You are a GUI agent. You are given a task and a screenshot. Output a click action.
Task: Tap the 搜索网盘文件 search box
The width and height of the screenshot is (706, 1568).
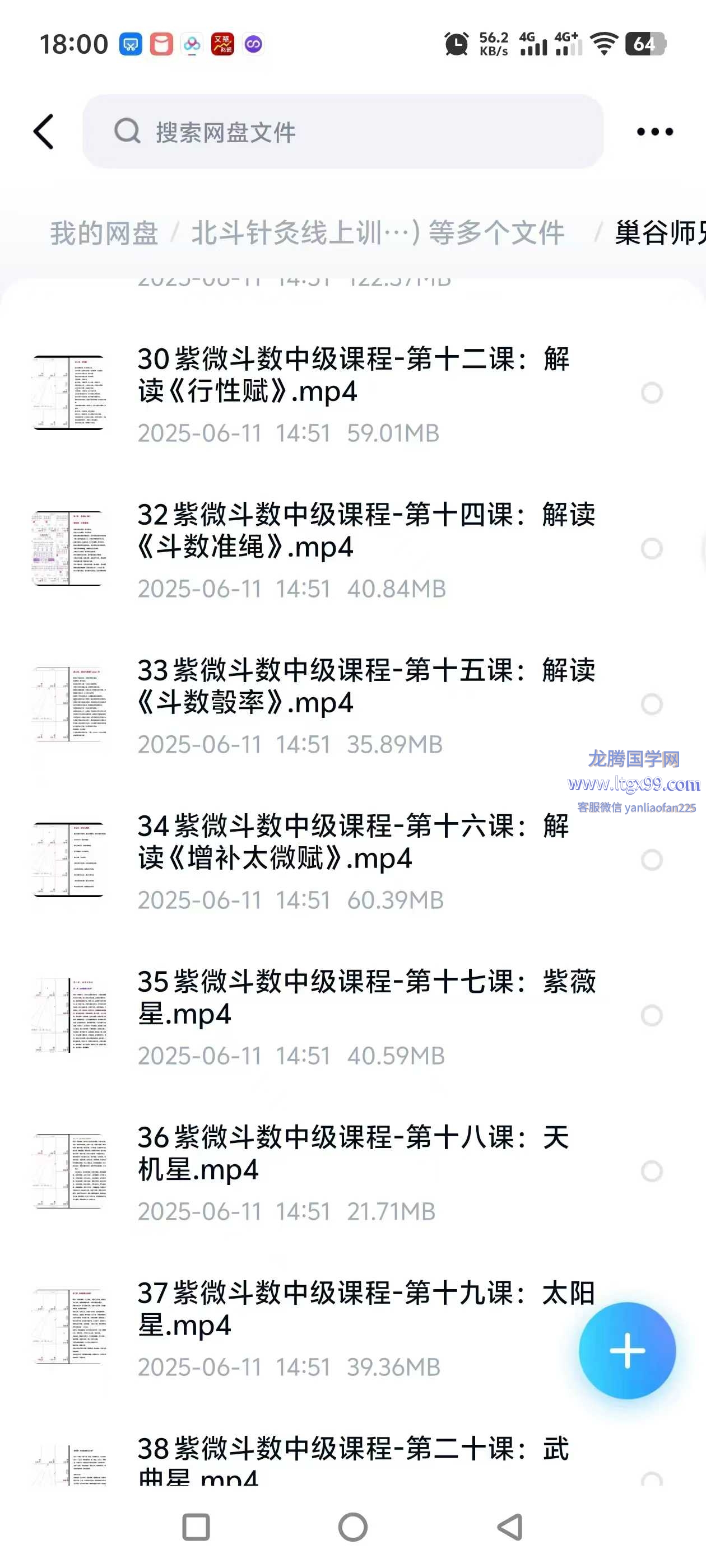click(343, 132)
